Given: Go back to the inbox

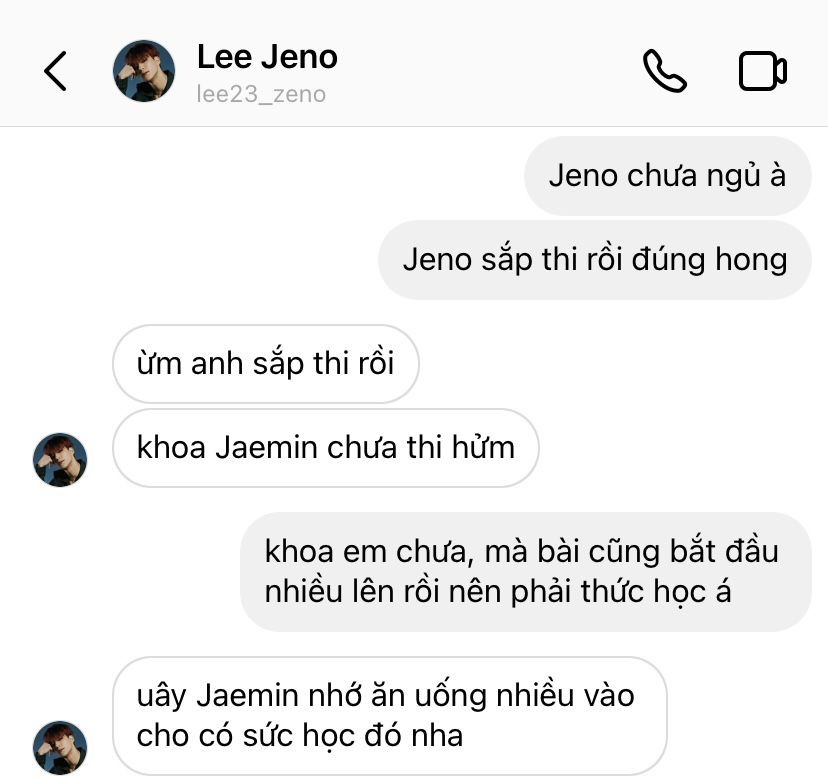Looking at the screenshot, I should click(56, 71).
